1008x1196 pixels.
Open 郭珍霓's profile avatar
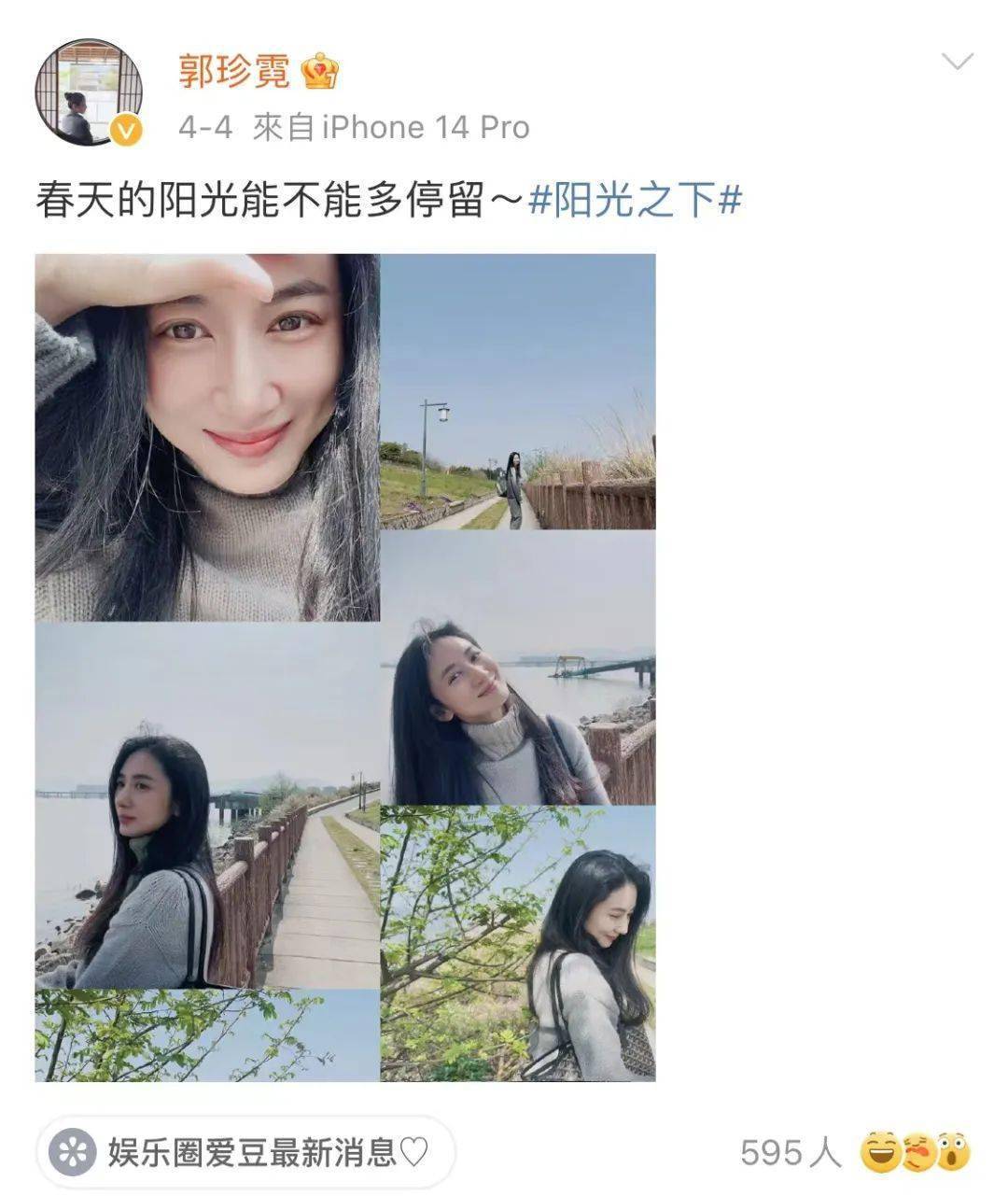click(x=90, y=93)
